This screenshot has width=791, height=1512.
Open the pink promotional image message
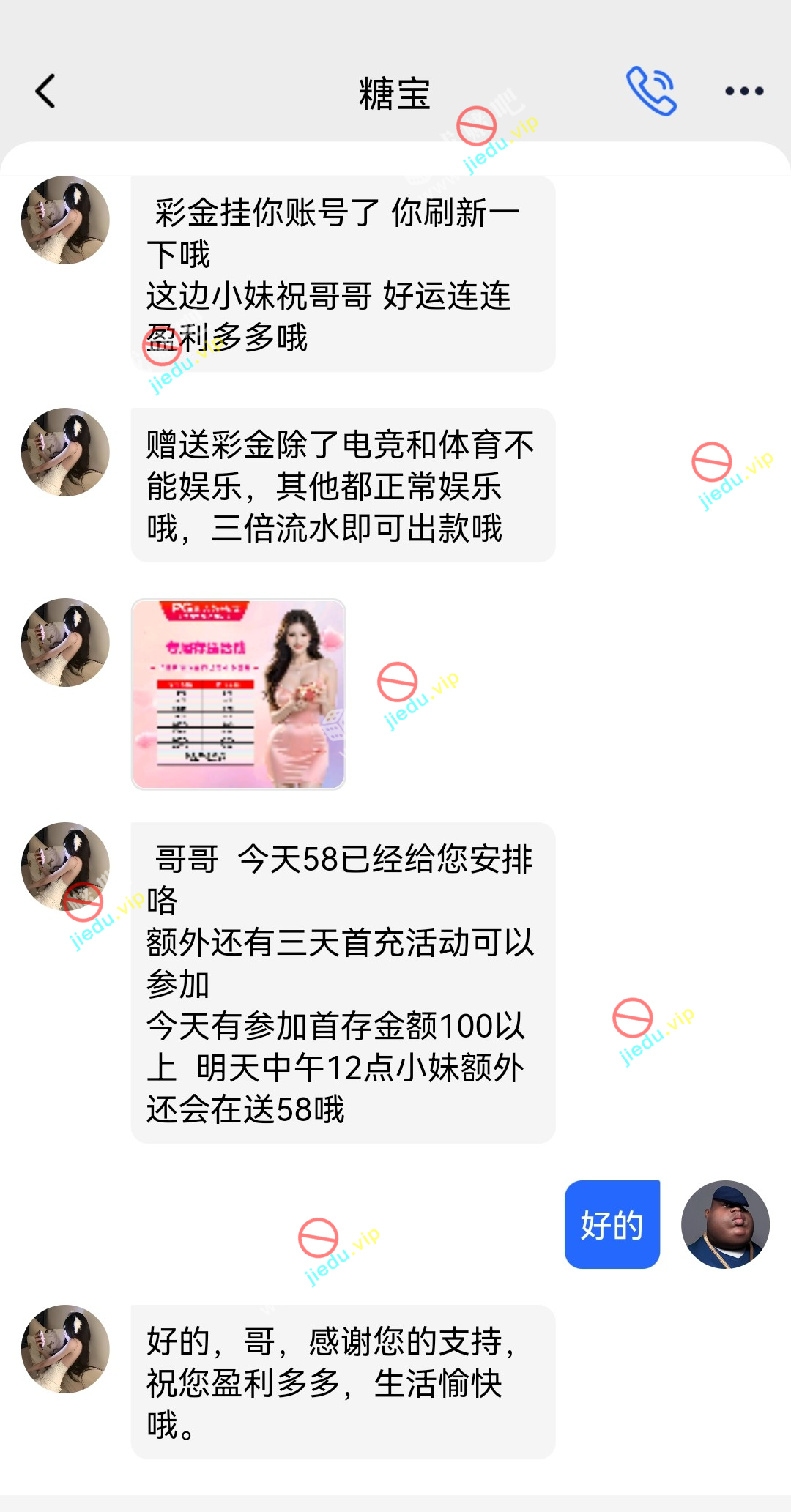[x=238, y=694]
